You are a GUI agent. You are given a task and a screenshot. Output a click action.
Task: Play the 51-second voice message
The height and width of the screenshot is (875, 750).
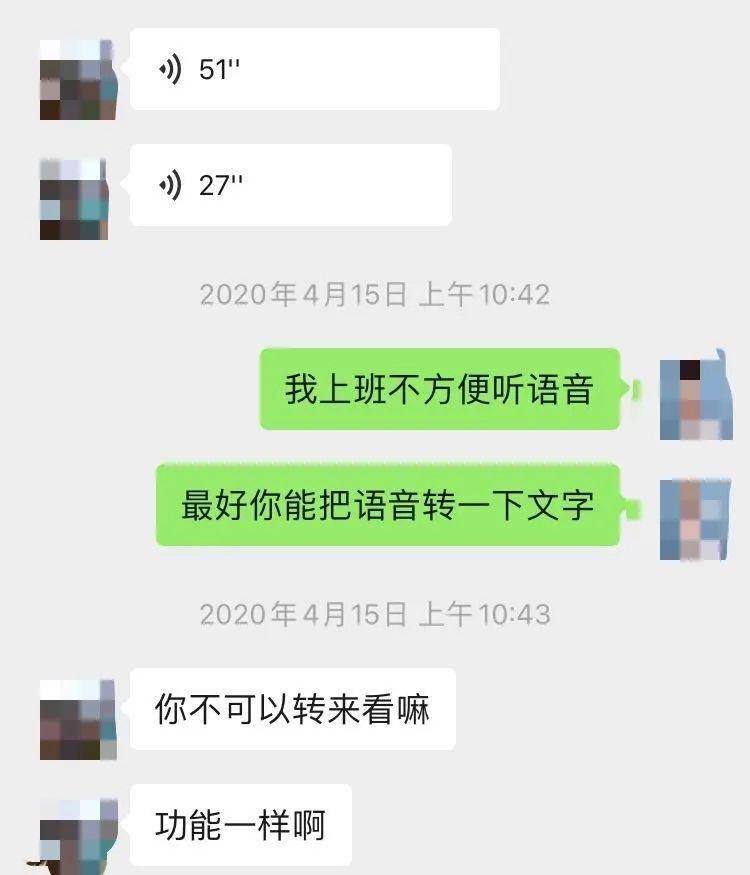coord(314,70)
